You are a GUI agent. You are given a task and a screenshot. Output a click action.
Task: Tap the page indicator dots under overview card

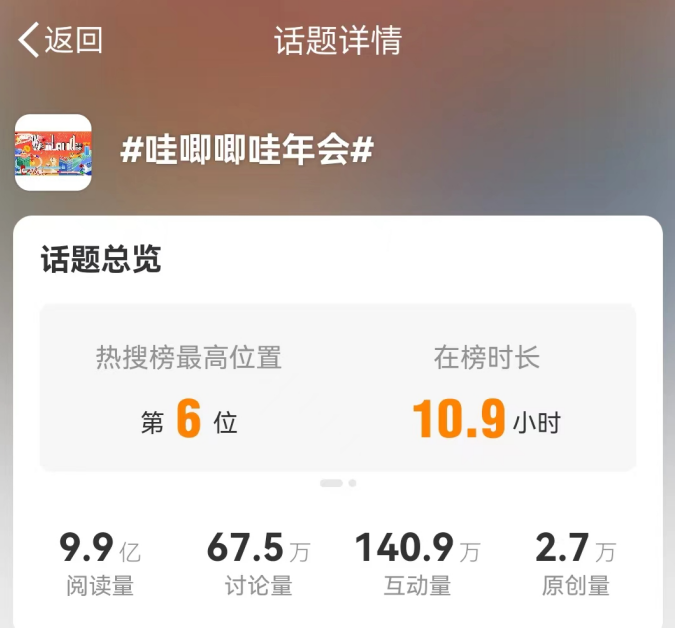coord(338,483)
